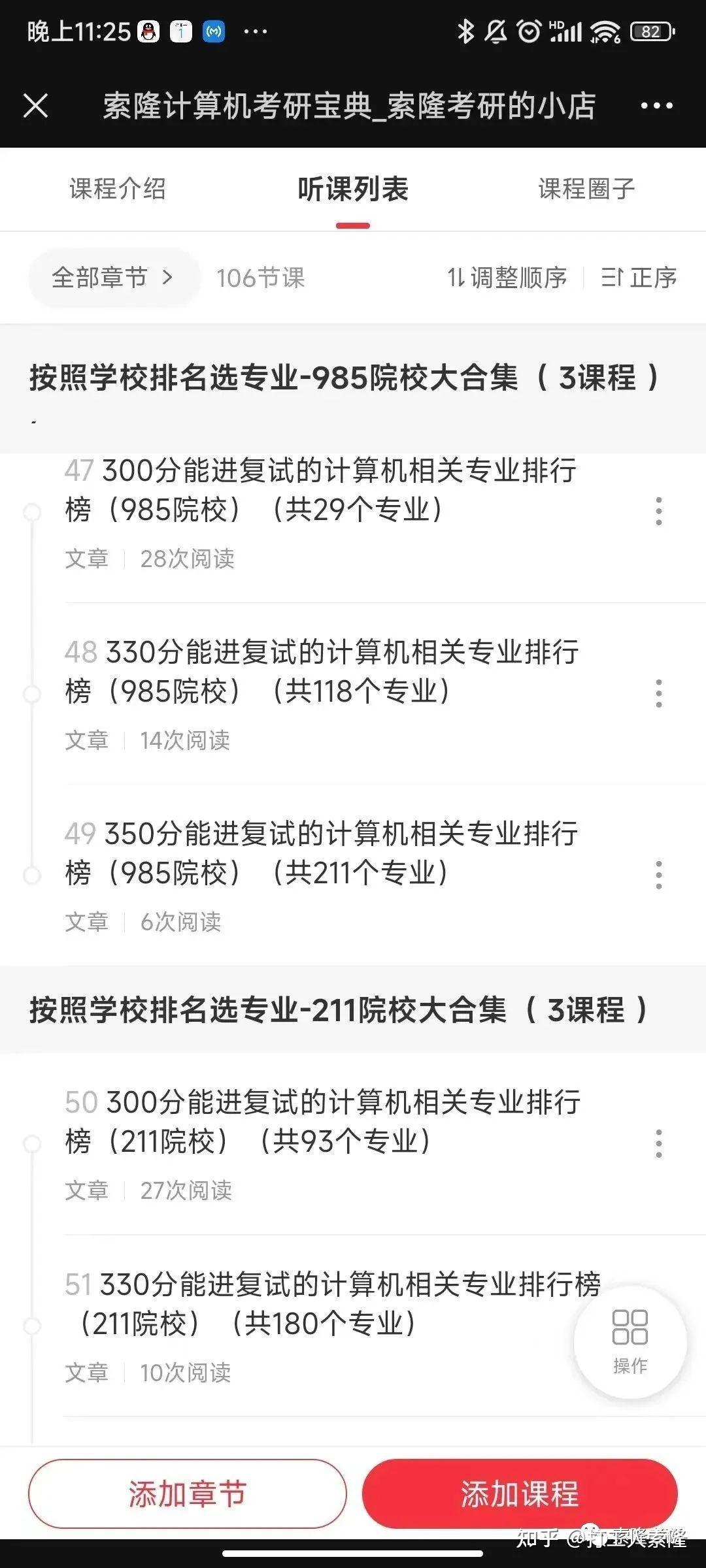Tap 调整顺序 to reorder lessons
This screenshot has width=706, height=1568.
click(507, 278)
